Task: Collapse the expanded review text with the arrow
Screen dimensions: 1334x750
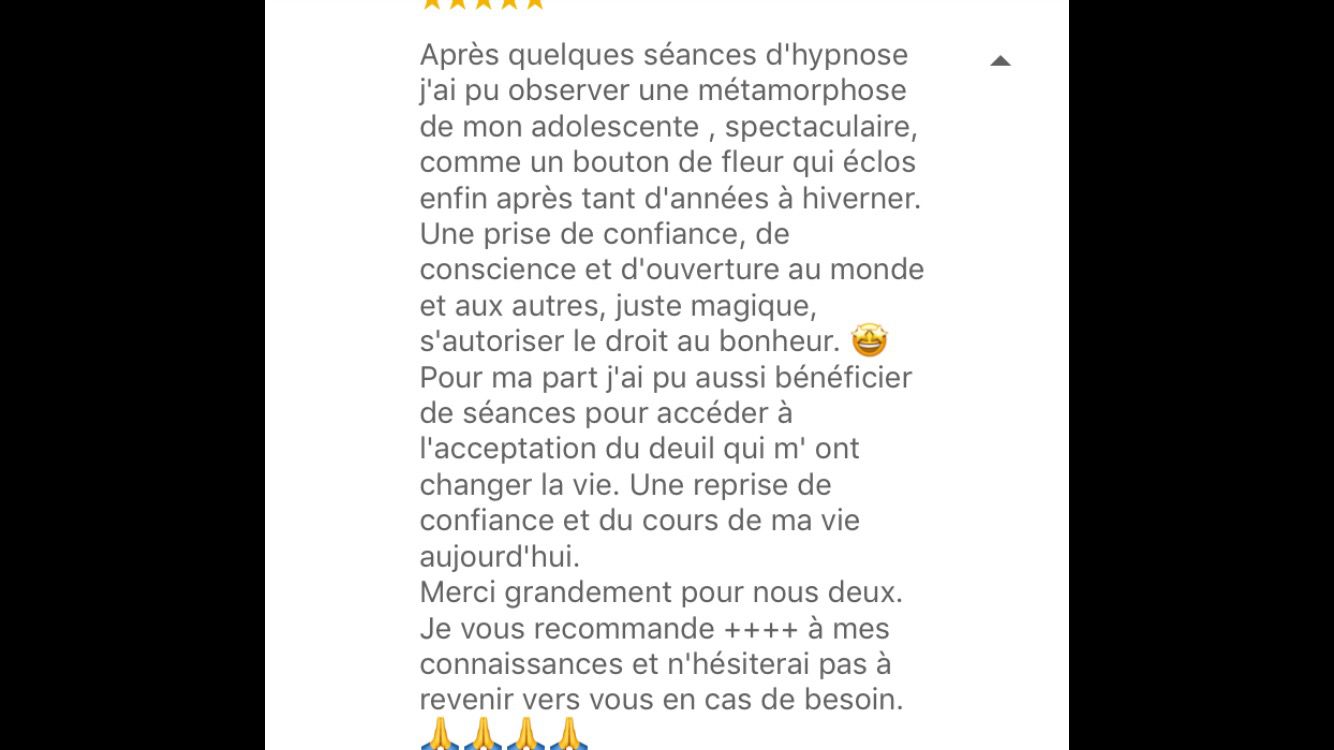Action: [999, 61]
